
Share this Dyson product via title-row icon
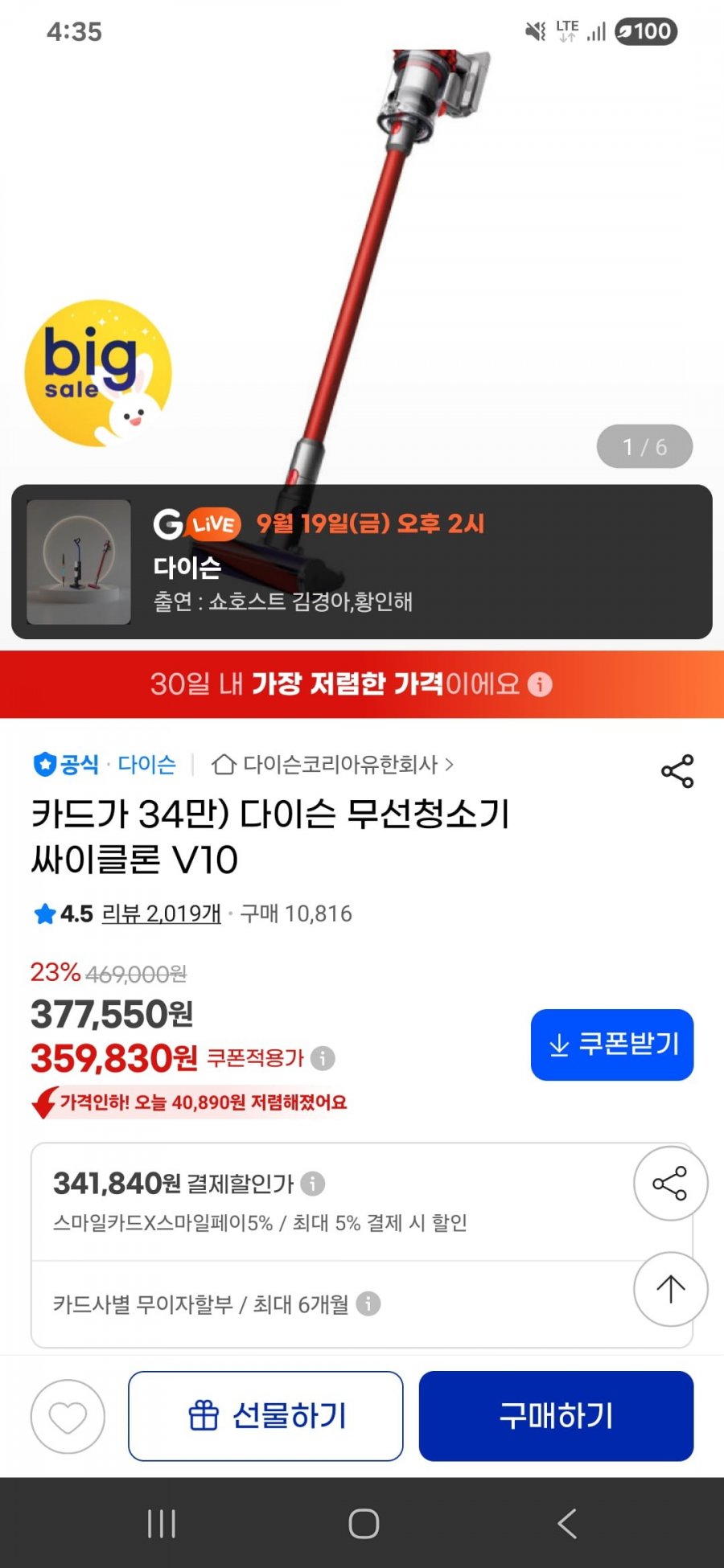point(677,771)
